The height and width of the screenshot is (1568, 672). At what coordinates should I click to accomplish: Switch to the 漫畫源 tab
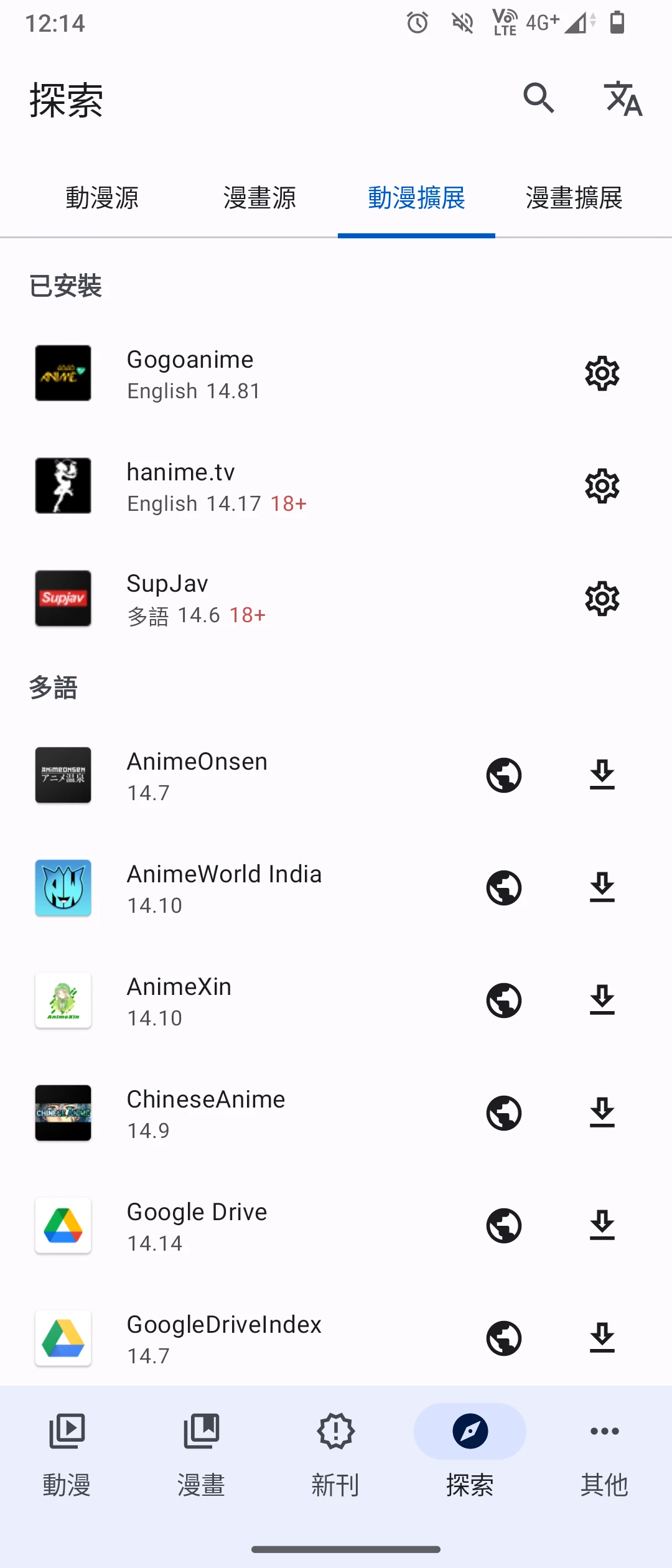(259, 198)
